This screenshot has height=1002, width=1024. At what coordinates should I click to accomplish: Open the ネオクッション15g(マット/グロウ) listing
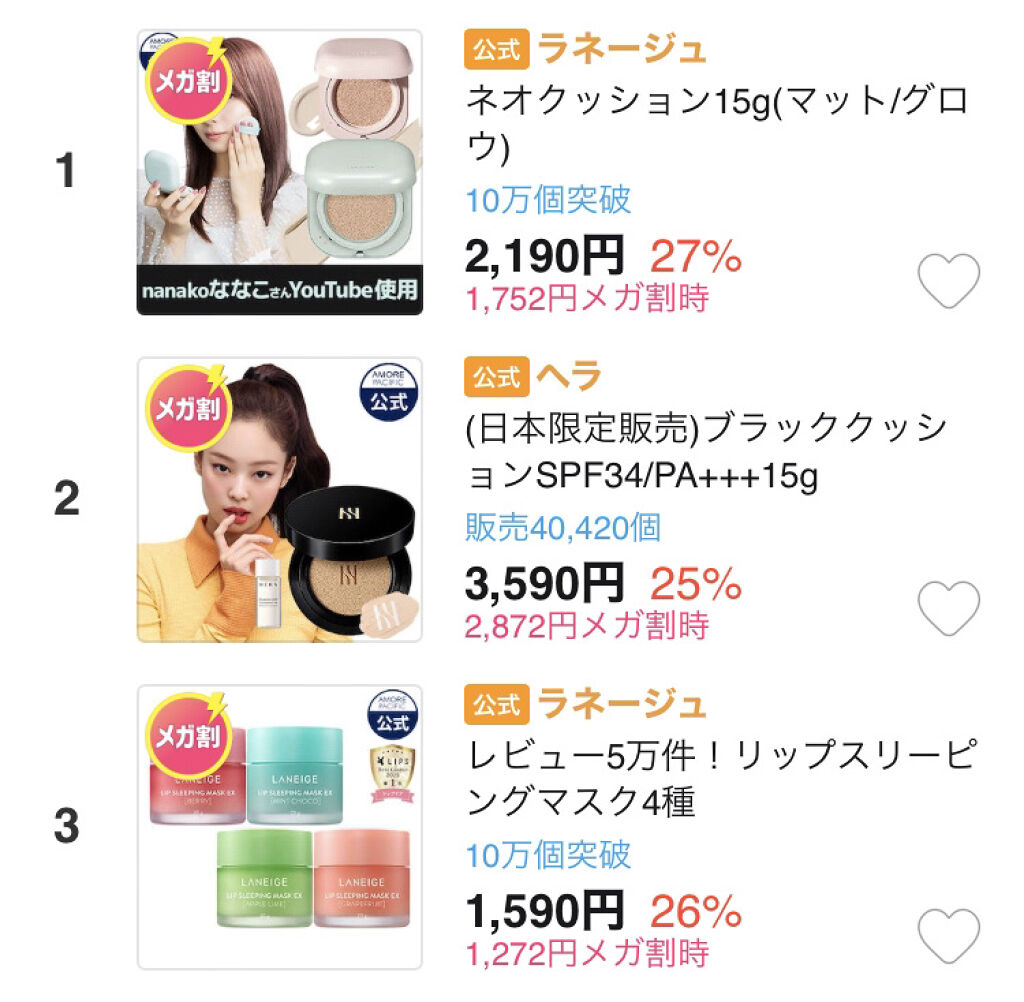tap(716, 124)
